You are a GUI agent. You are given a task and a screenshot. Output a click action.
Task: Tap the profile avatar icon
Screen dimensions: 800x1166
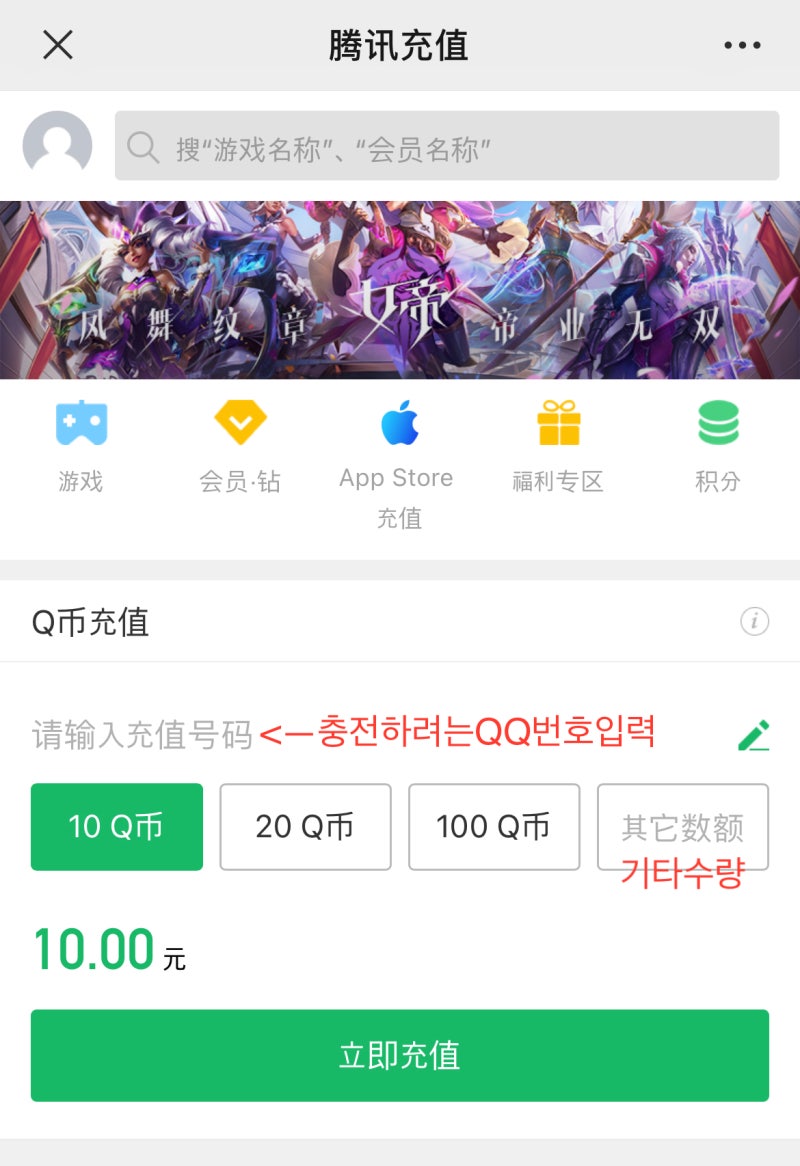coord(57,146)
